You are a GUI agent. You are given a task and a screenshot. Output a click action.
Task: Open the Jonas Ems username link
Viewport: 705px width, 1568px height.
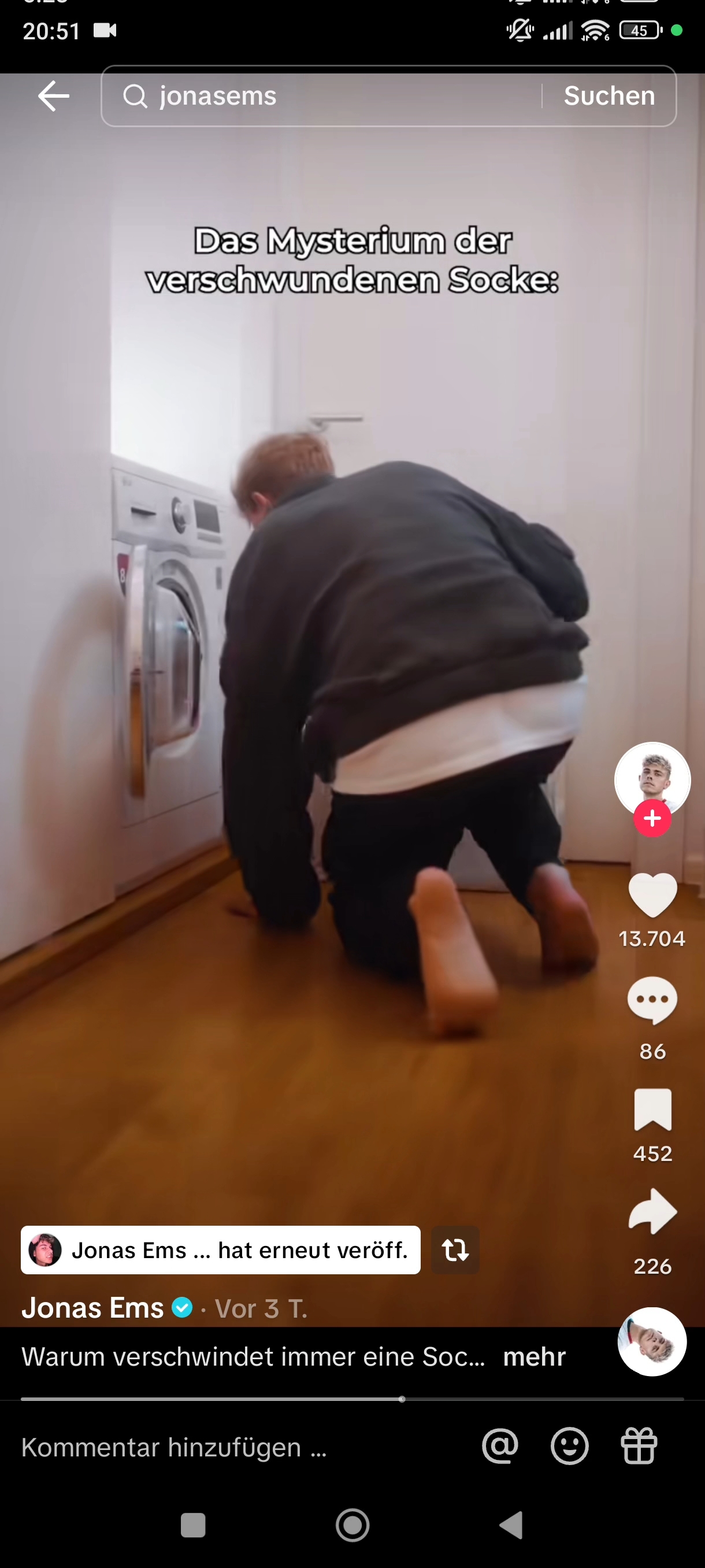point(93,1307)
